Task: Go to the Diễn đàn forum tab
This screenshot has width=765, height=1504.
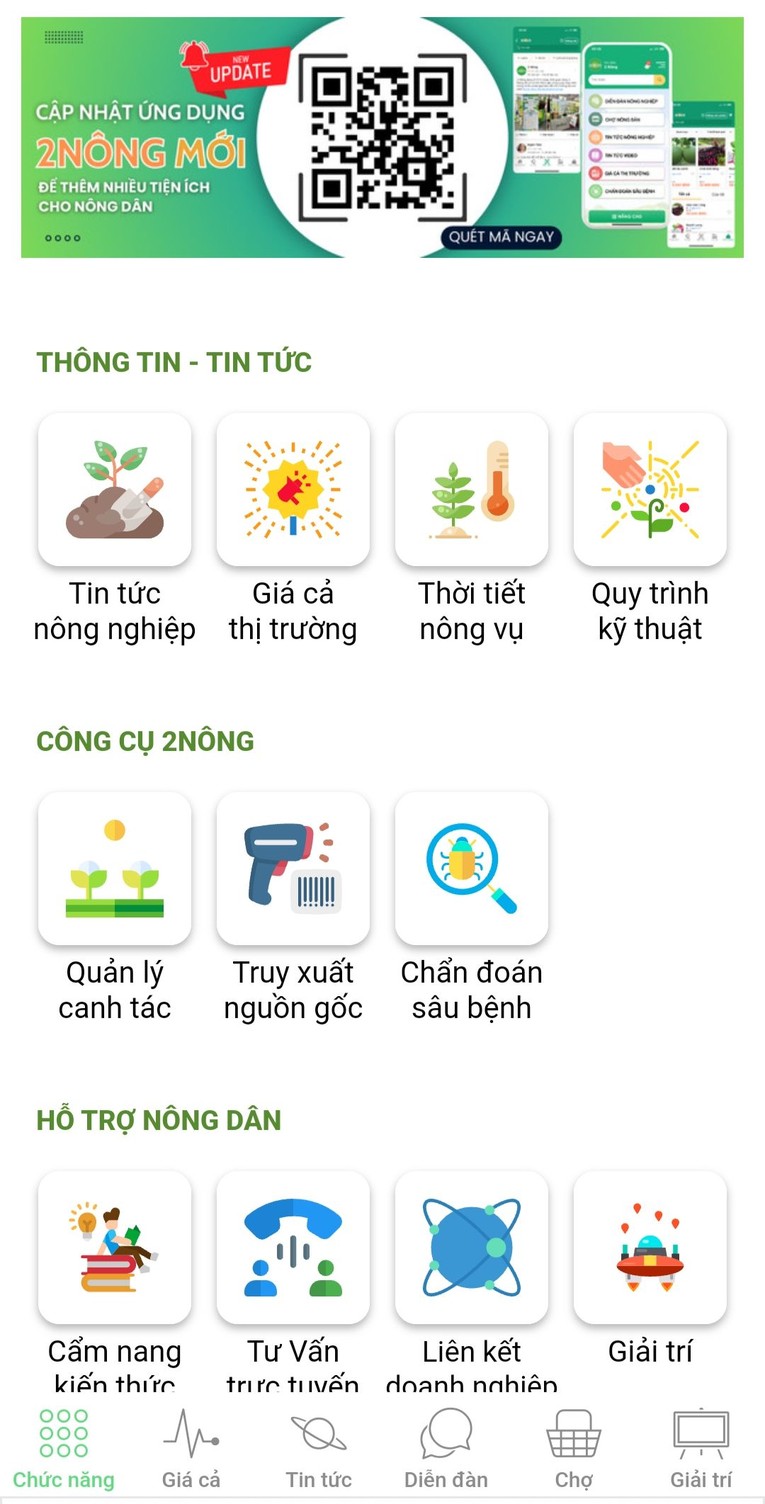Action: [x=446, y=1447]
